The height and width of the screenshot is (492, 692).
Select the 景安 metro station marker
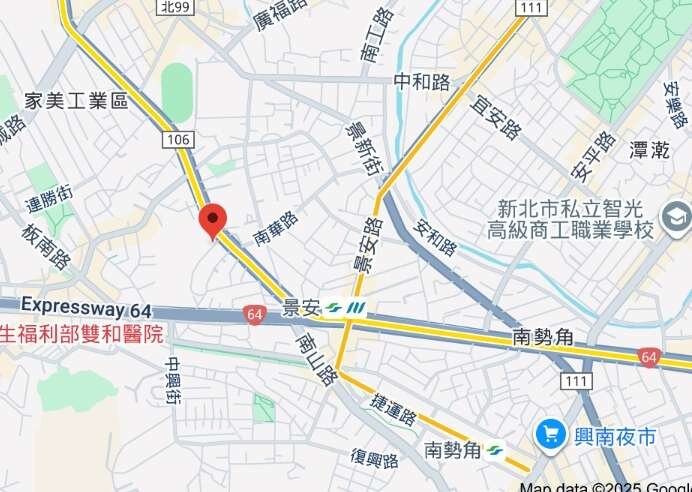[x=346, y=308]
